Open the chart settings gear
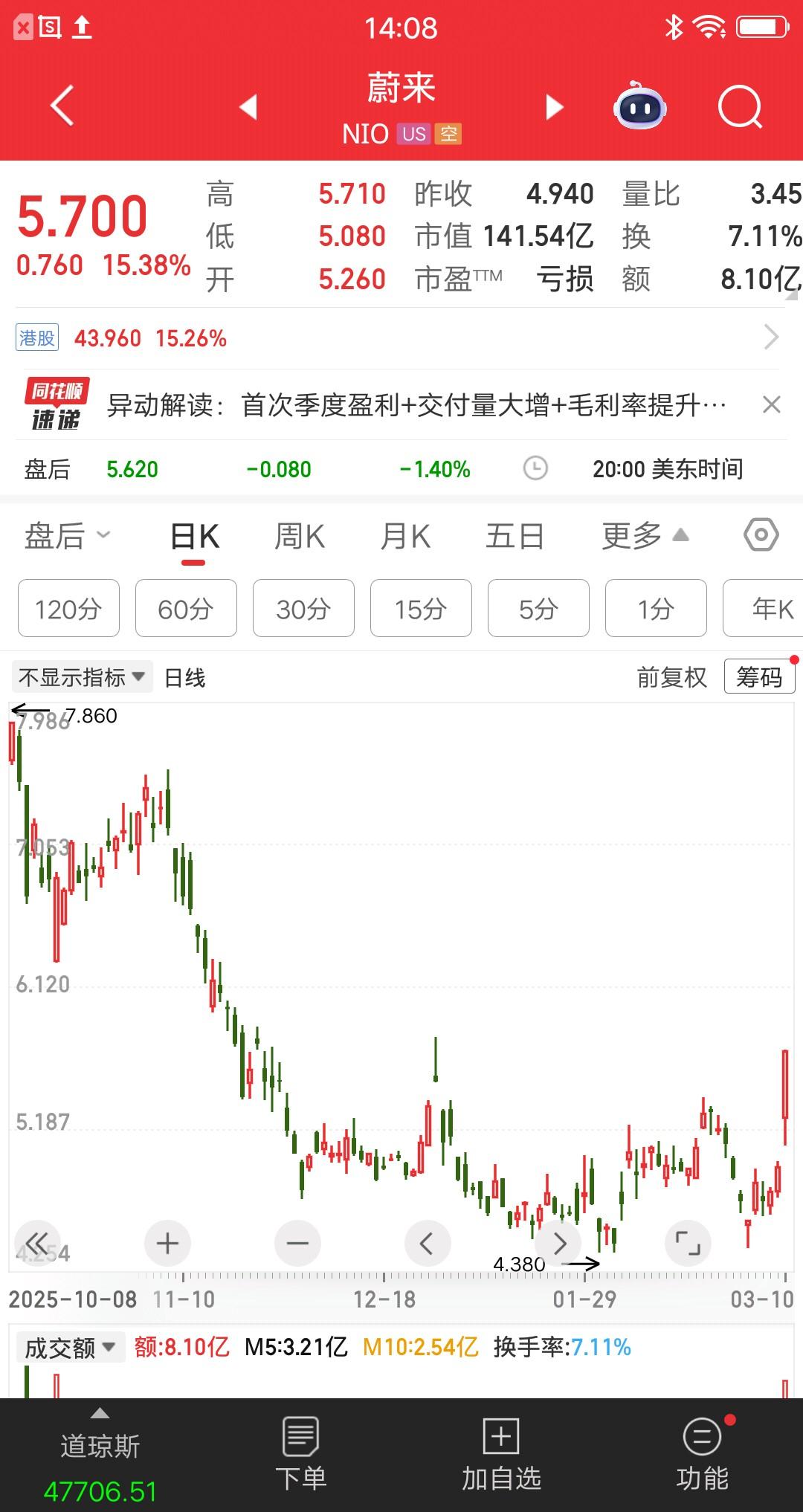This screenshot has width=803, height=1512. (x=760, y=535)
